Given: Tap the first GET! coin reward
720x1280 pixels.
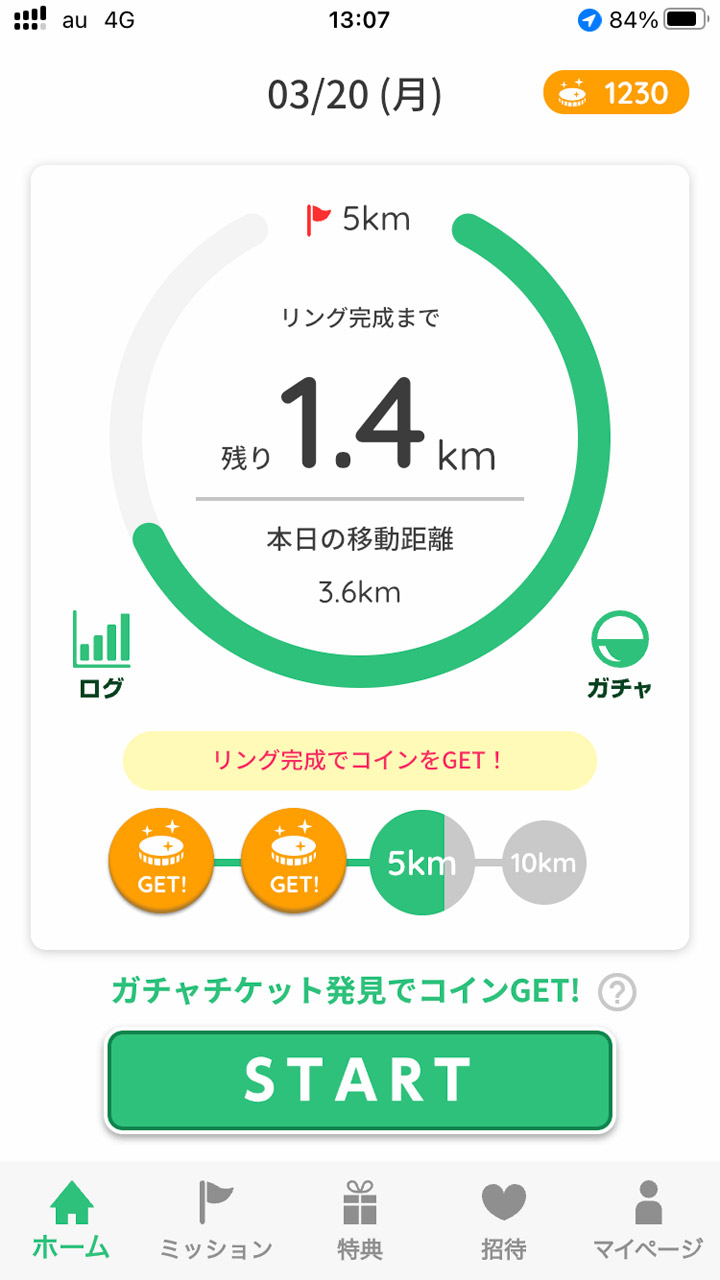Looking at the screenshot, I should pos(161,861).
